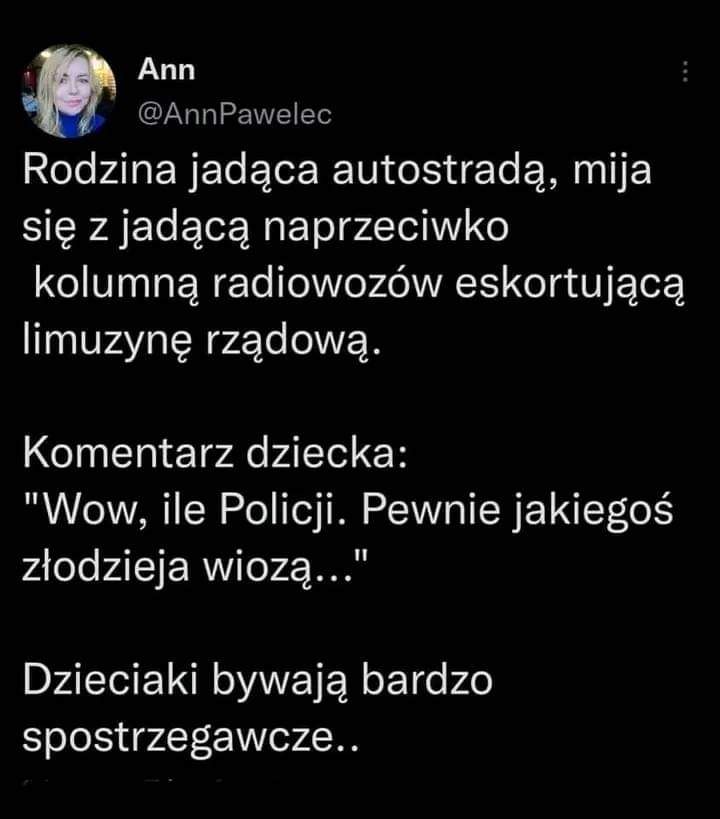Screen dimensions: 720x819
Task: Open the @AnnPawelec profile handle
Action: click(232, 115)
